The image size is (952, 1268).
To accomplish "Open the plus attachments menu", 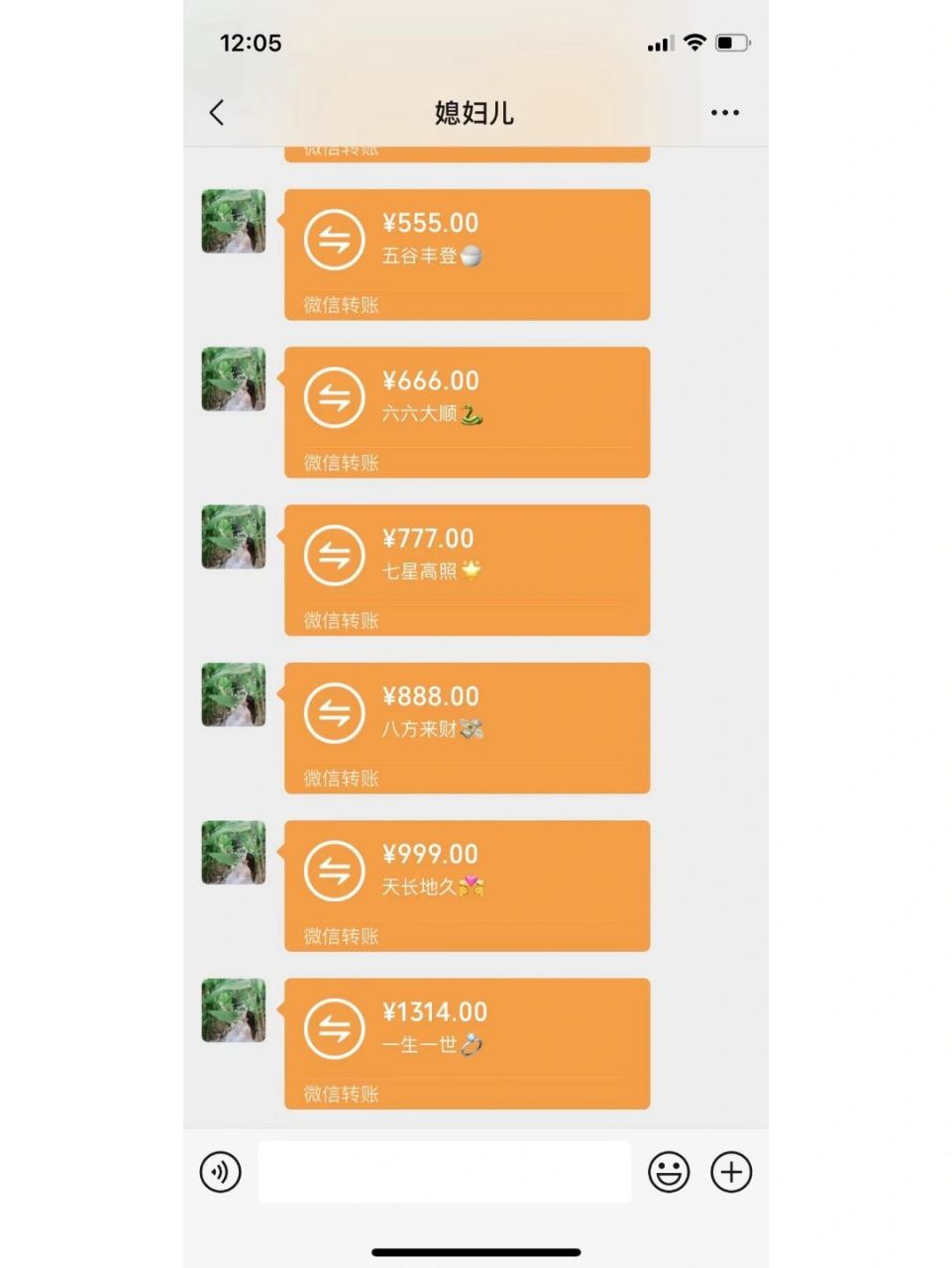I will [731, 1172].
